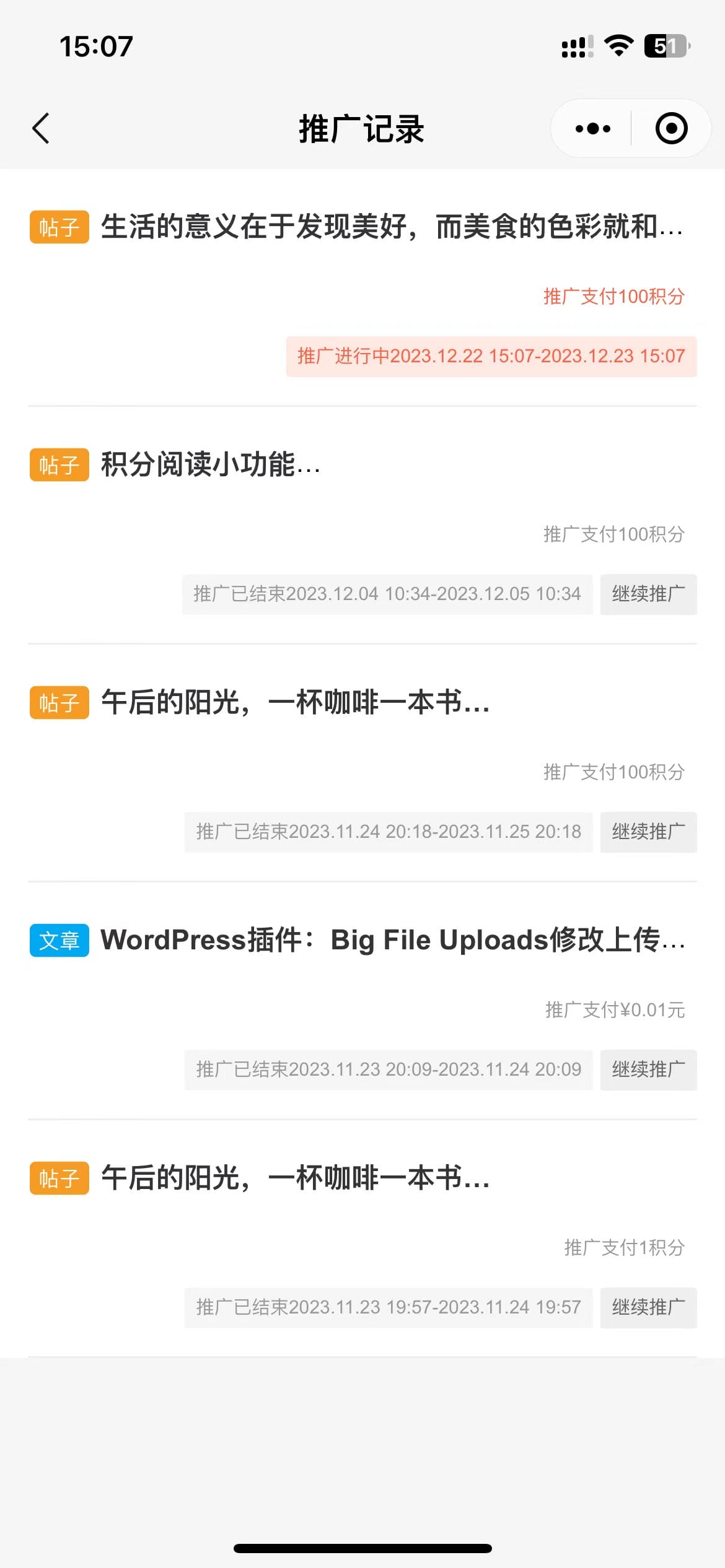This screenshot has height=1568, width=725.
Task: Open post 生活的意义在于发现美好
Action: point(390,227)
